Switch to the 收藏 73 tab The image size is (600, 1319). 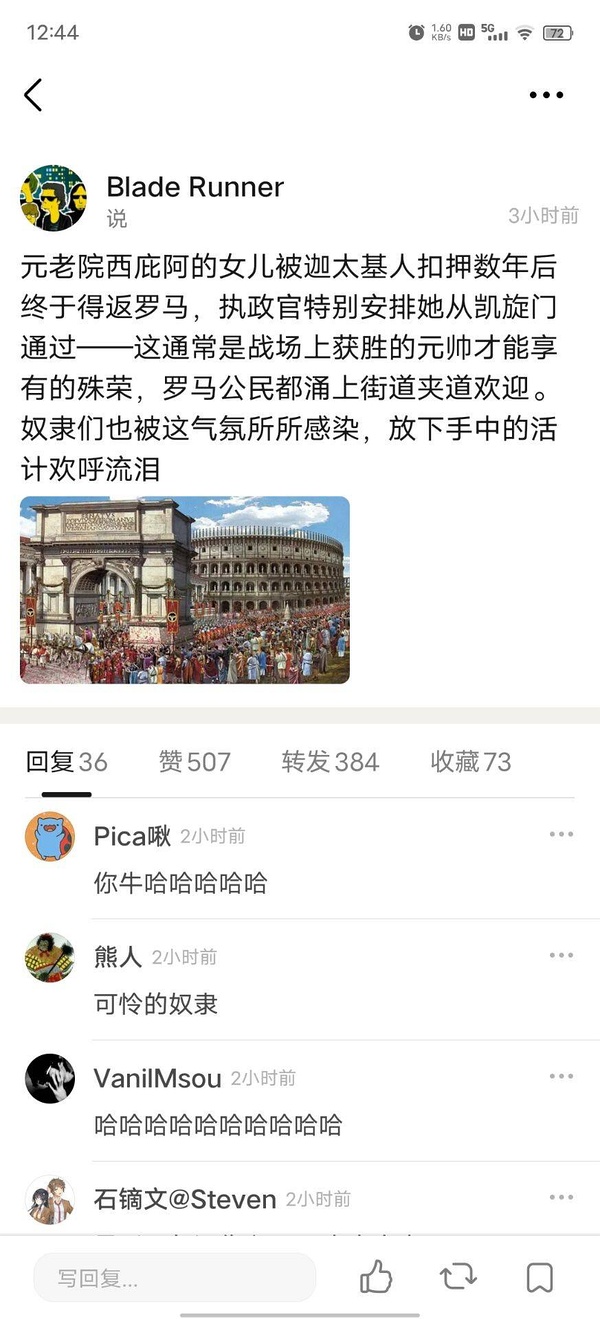pos(470,762)
